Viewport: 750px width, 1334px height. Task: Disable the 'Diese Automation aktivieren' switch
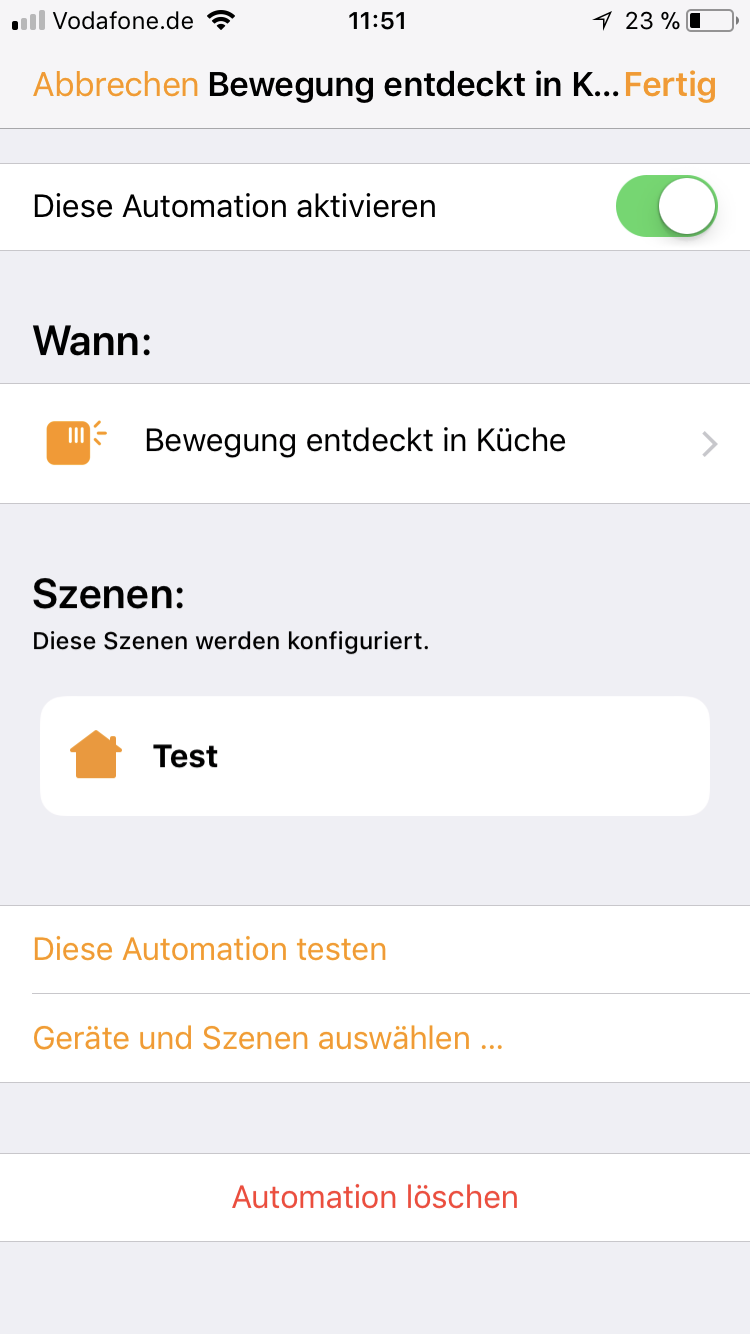666,207
